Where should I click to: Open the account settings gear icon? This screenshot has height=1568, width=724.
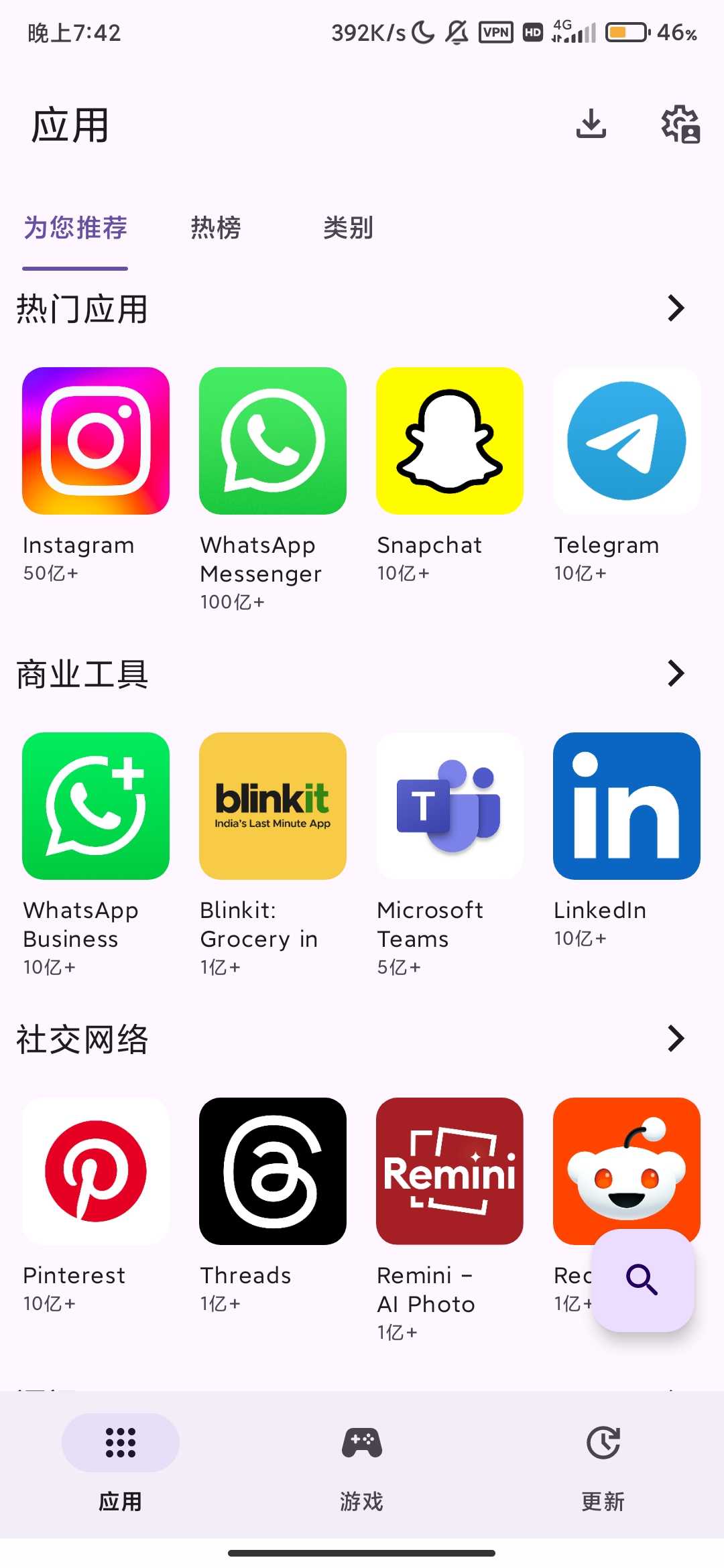pos(680,124)
